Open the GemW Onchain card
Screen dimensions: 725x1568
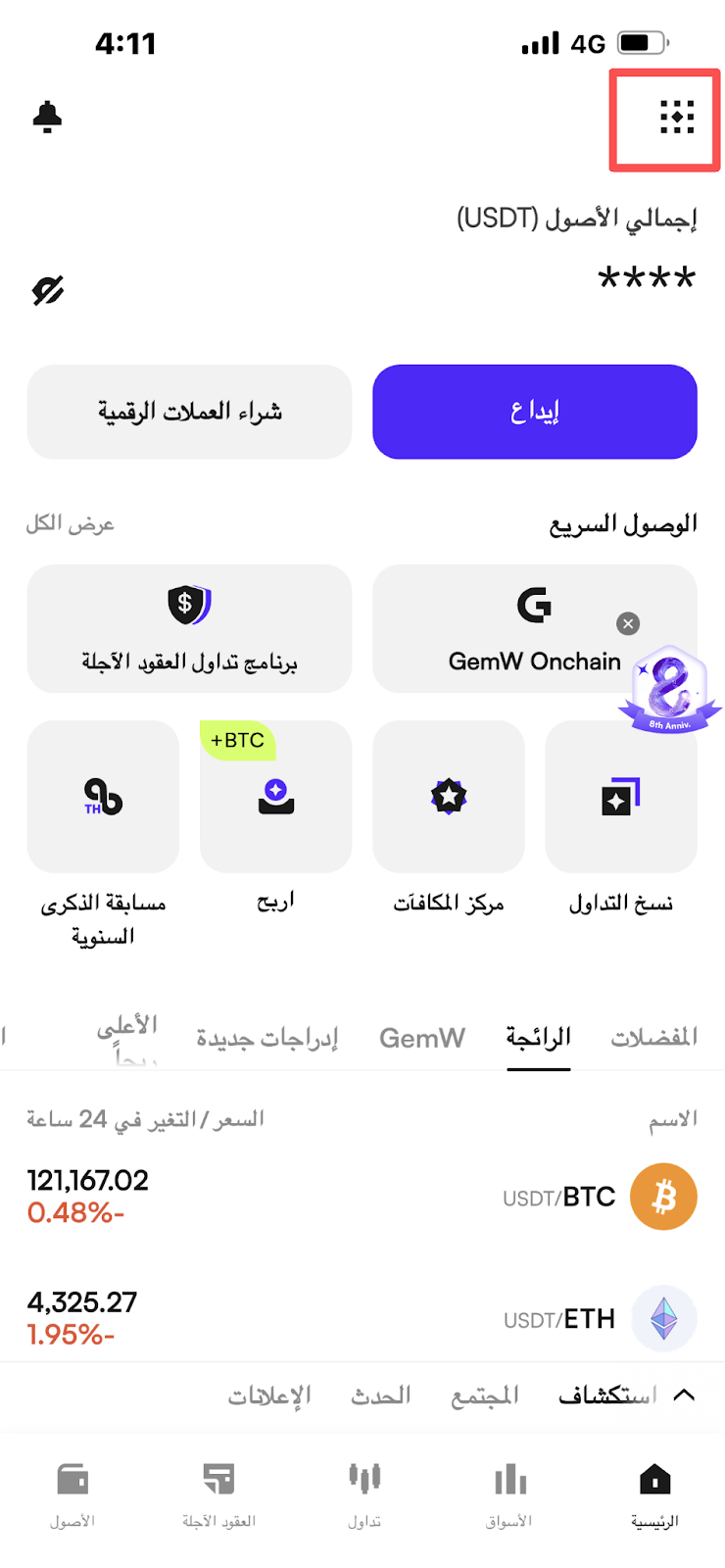[x=535, y=628]
